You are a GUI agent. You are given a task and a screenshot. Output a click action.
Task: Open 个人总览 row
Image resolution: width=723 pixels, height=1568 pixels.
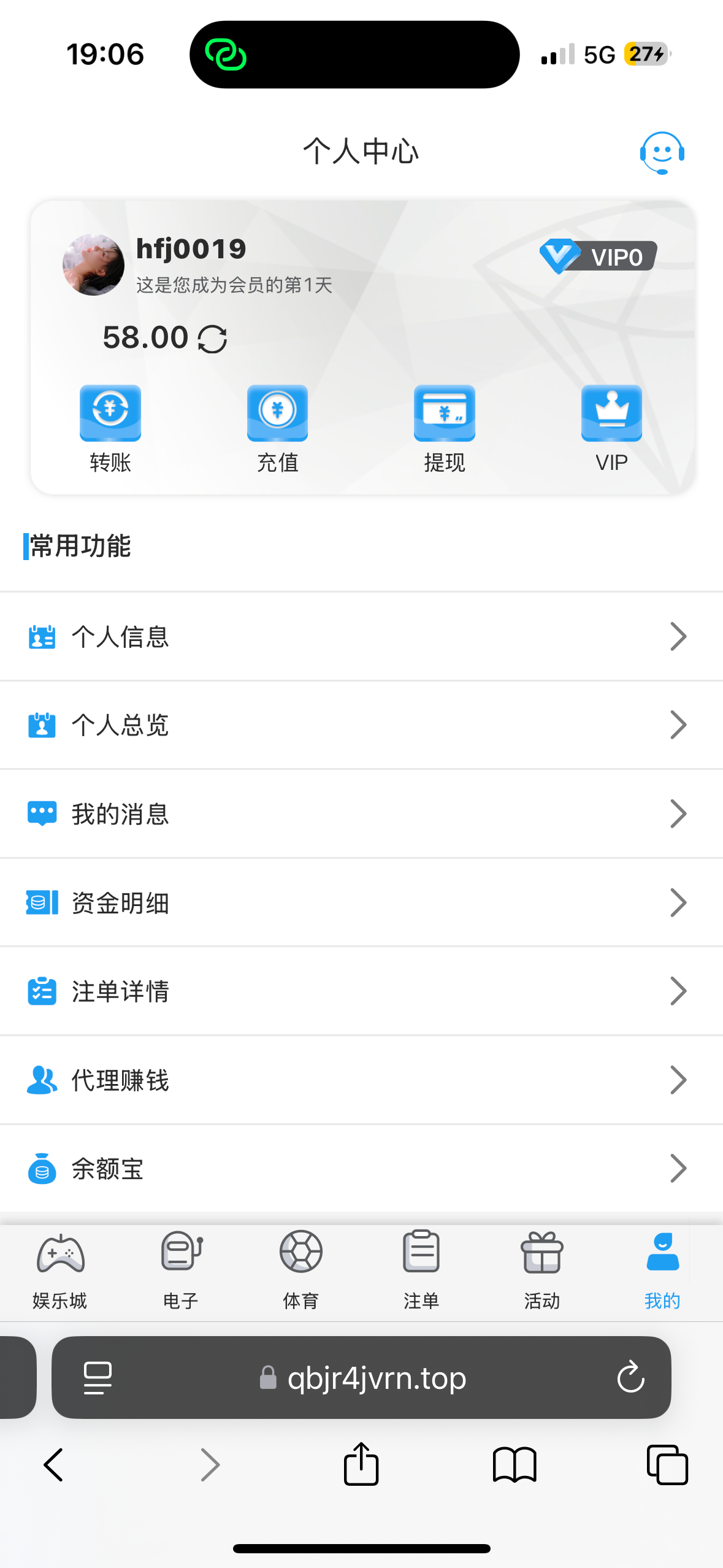(x=361, y=725)
